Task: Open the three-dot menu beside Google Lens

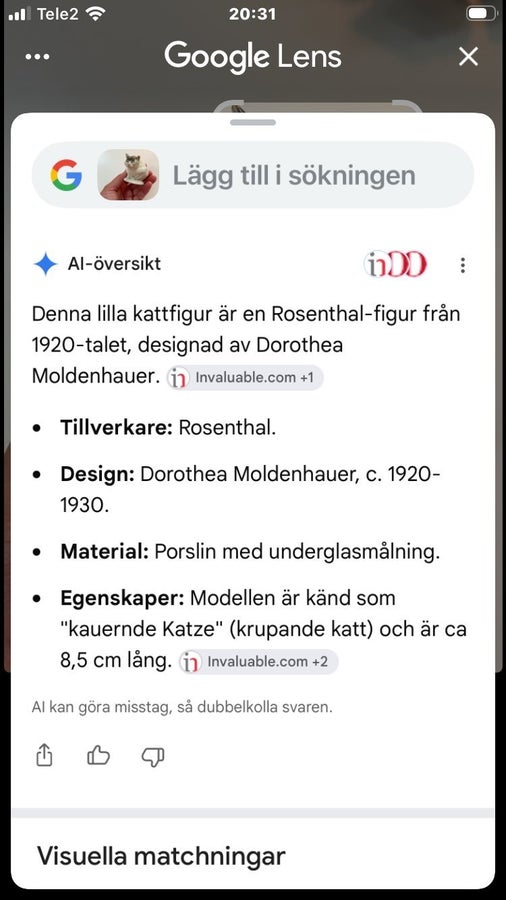Action: coord(37,57)
